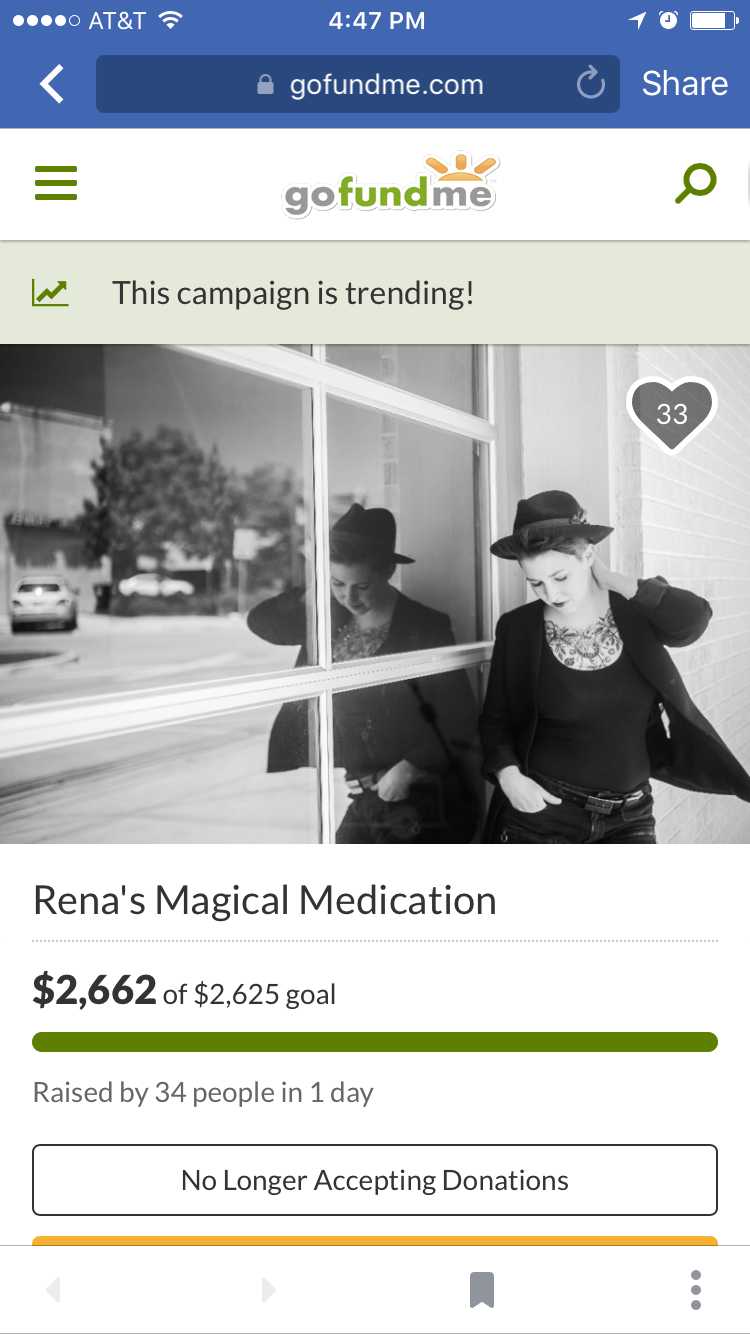Reload the page with the refresh icon
The image size is (750, 1334).
(591, 85)
